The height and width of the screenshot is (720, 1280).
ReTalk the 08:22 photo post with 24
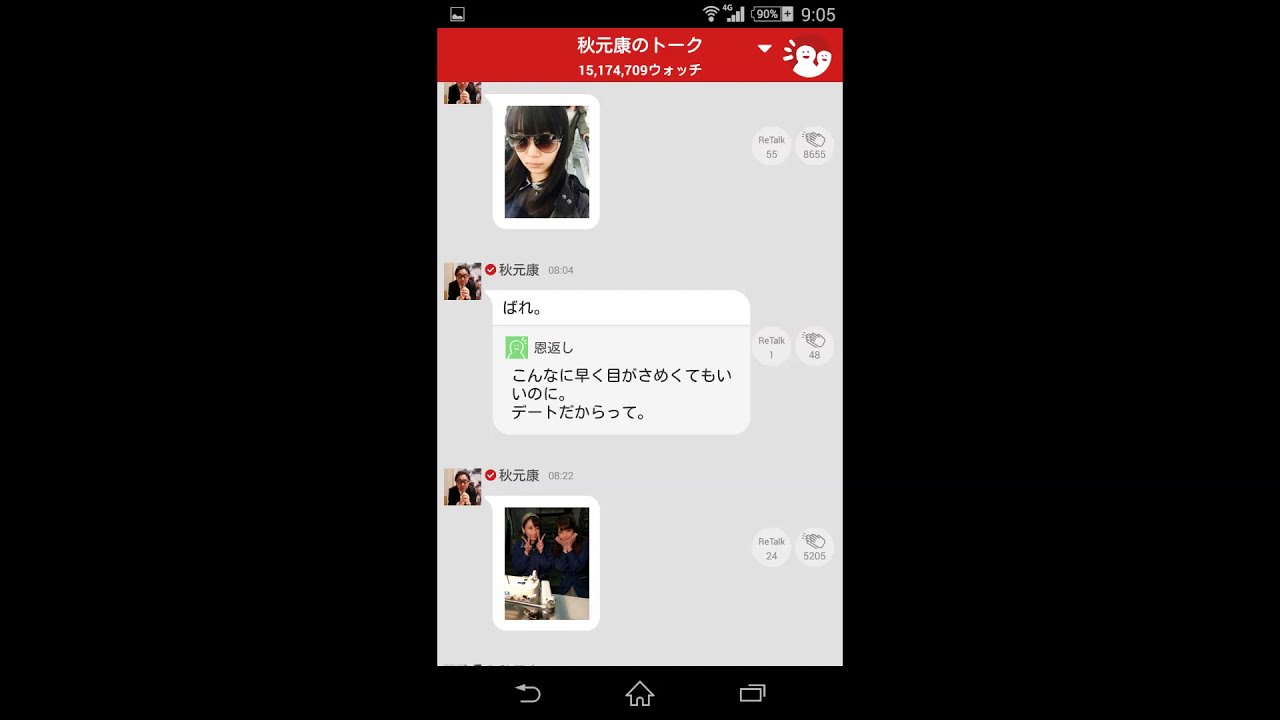[x=771, y=548]
